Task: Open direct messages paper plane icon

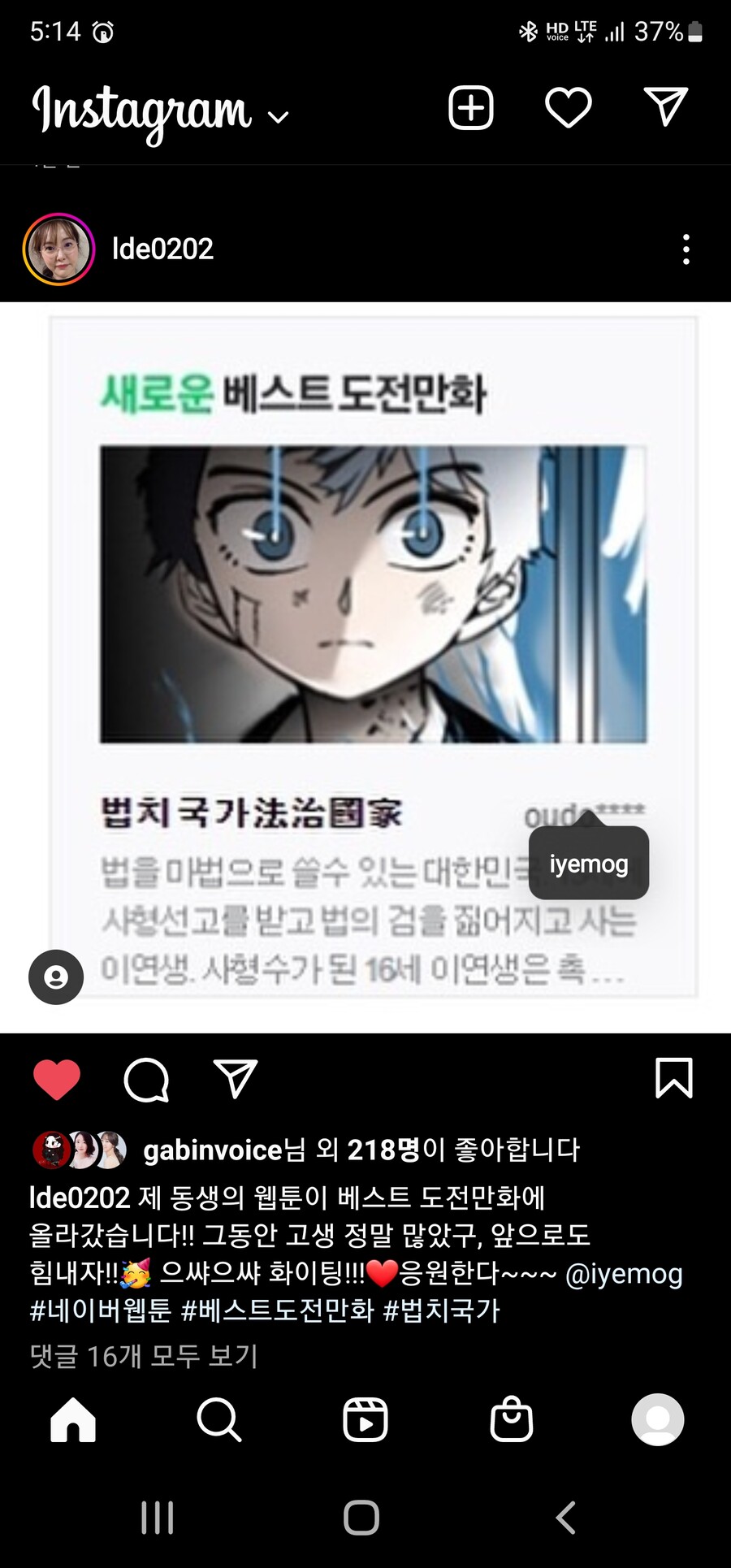Action: click(x=666, y=107)
